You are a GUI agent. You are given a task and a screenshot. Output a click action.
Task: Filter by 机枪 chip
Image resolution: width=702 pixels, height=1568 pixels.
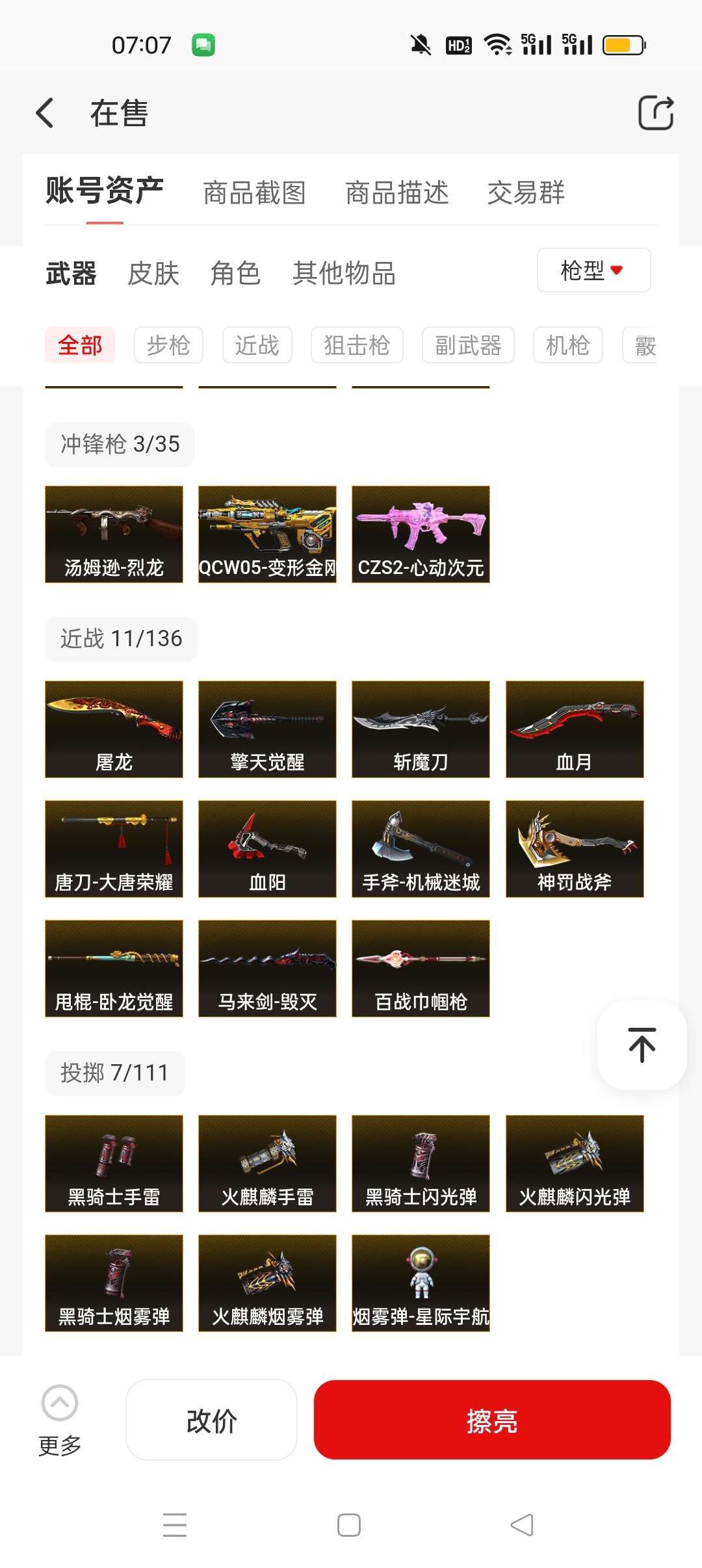pyautogui.click(x=567, y=345)
